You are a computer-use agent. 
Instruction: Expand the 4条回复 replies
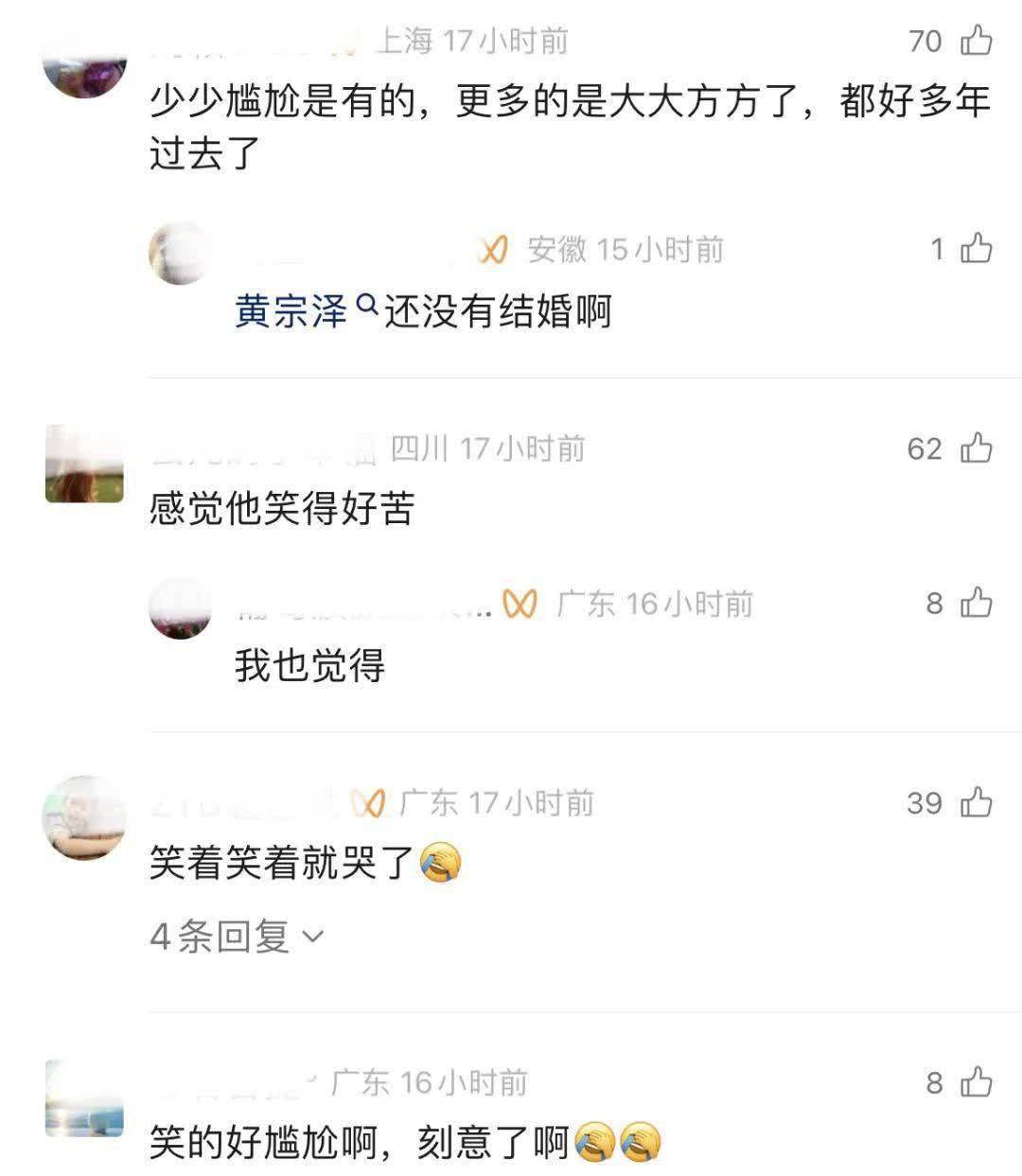point(237,937)
